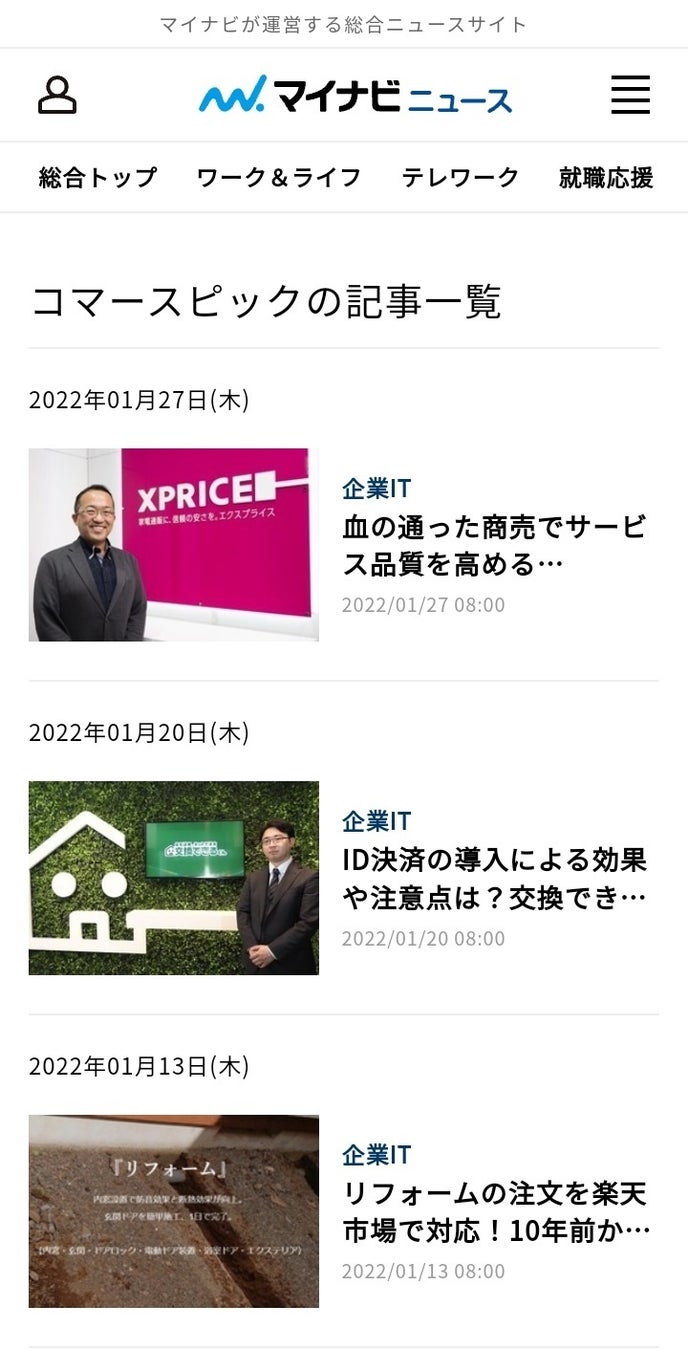Switch to the ワーク&ライフ tab
The image size is (688, 1350).
click(x=279, y=178)
